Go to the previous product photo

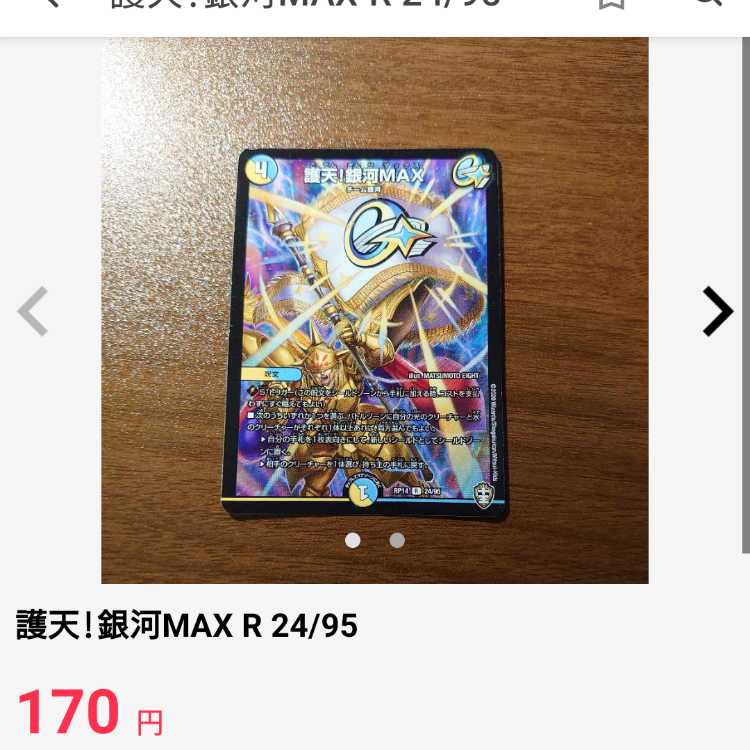[33, 311]
